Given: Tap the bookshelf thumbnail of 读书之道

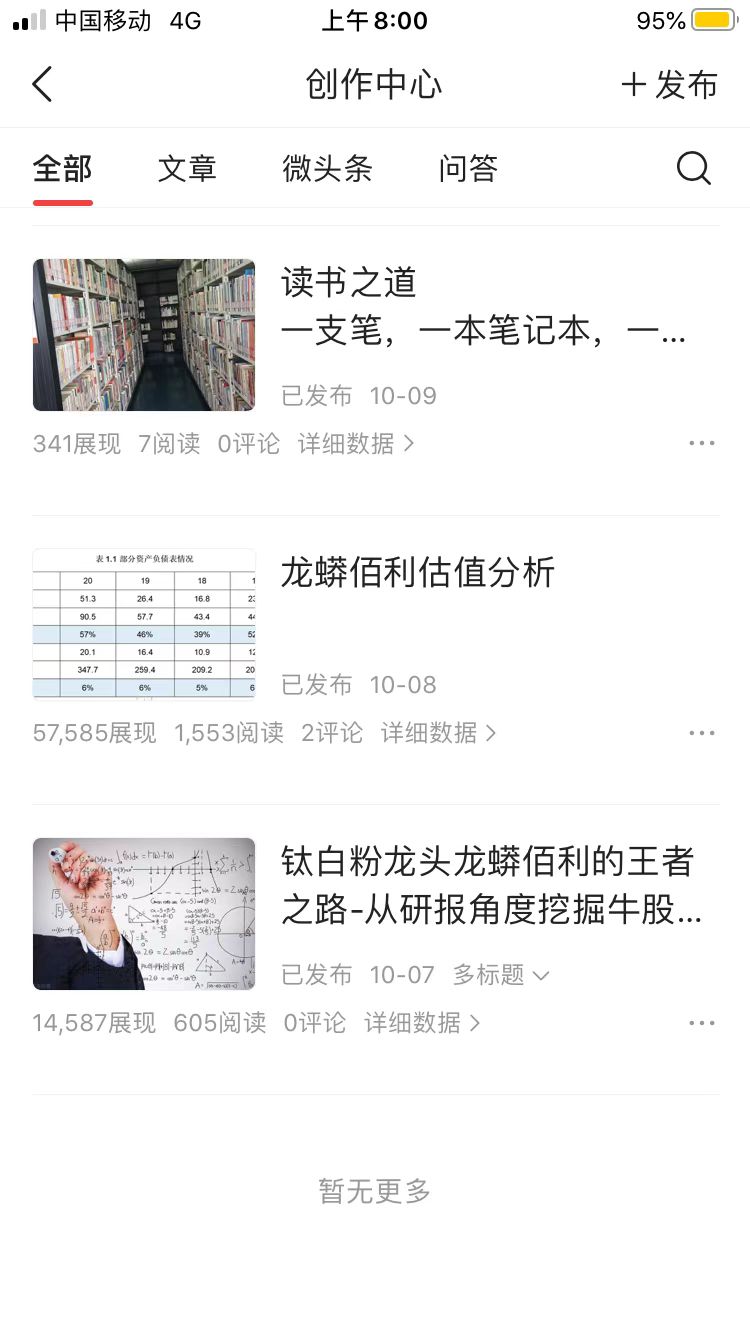Looking at the screenshot, I should click(x=143, y=335).
